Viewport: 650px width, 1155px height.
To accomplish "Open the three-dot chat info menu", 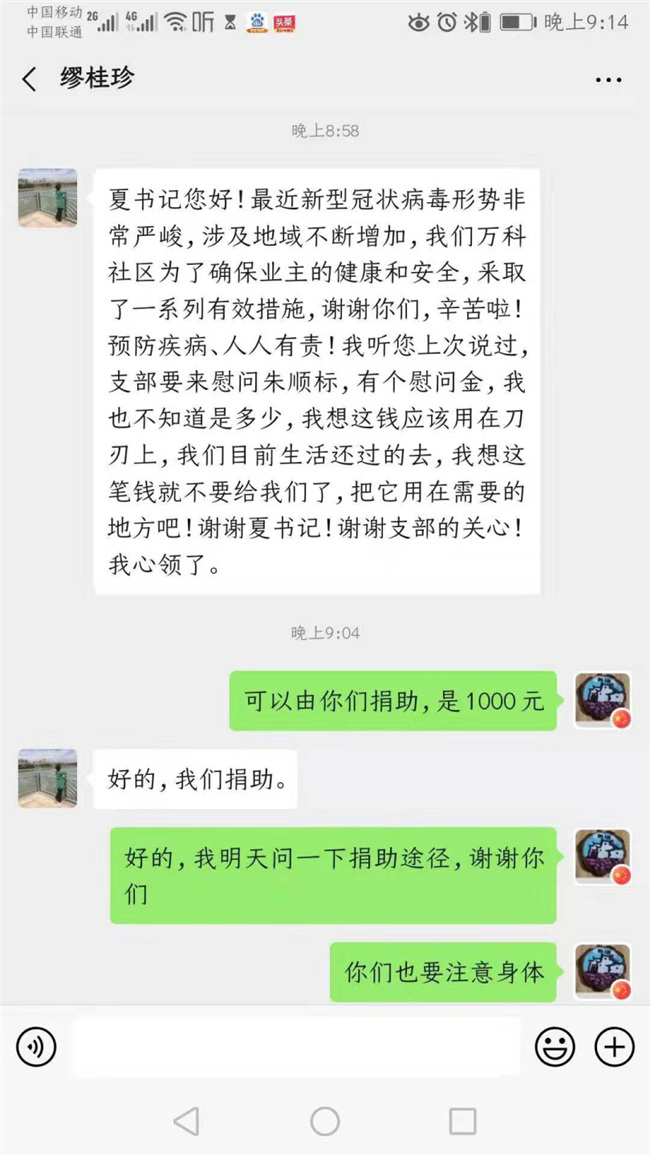I will pyautogui.click(x=609, y=80).
